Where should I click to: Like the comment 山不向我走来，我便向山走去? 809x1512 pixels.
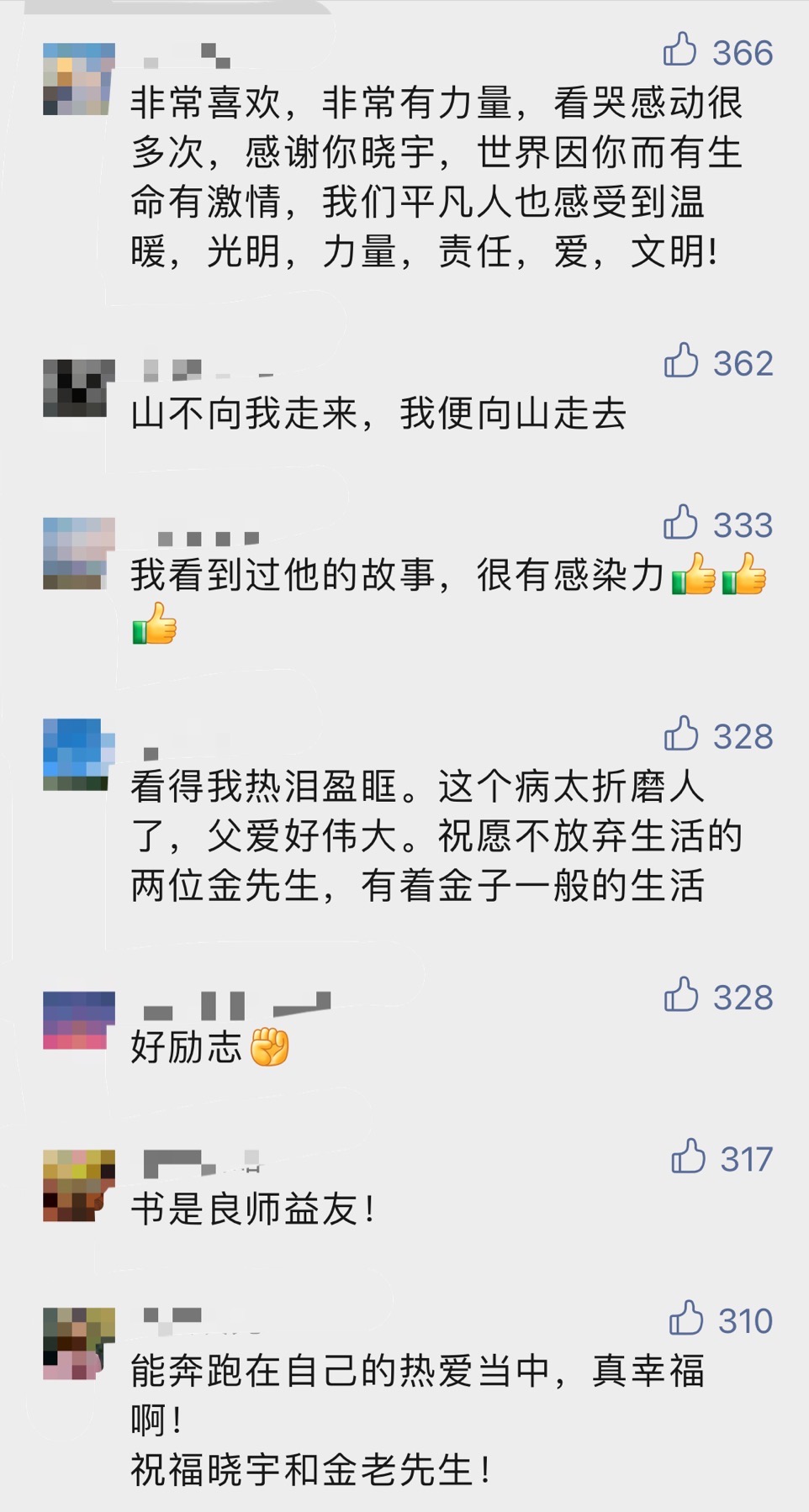(x=681, y=361)
